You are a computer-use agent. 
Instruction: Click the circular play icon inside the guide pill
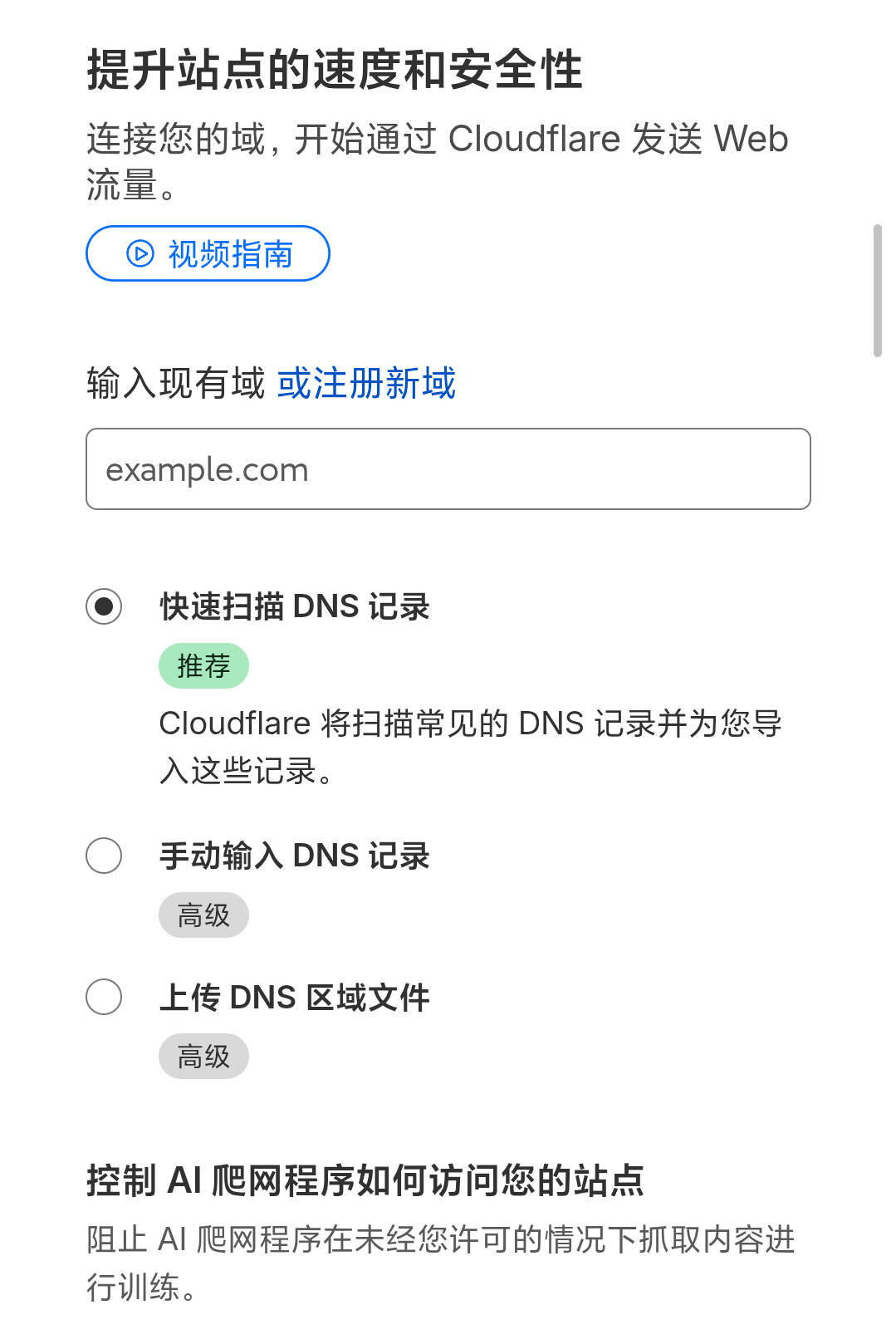[139, 254]
